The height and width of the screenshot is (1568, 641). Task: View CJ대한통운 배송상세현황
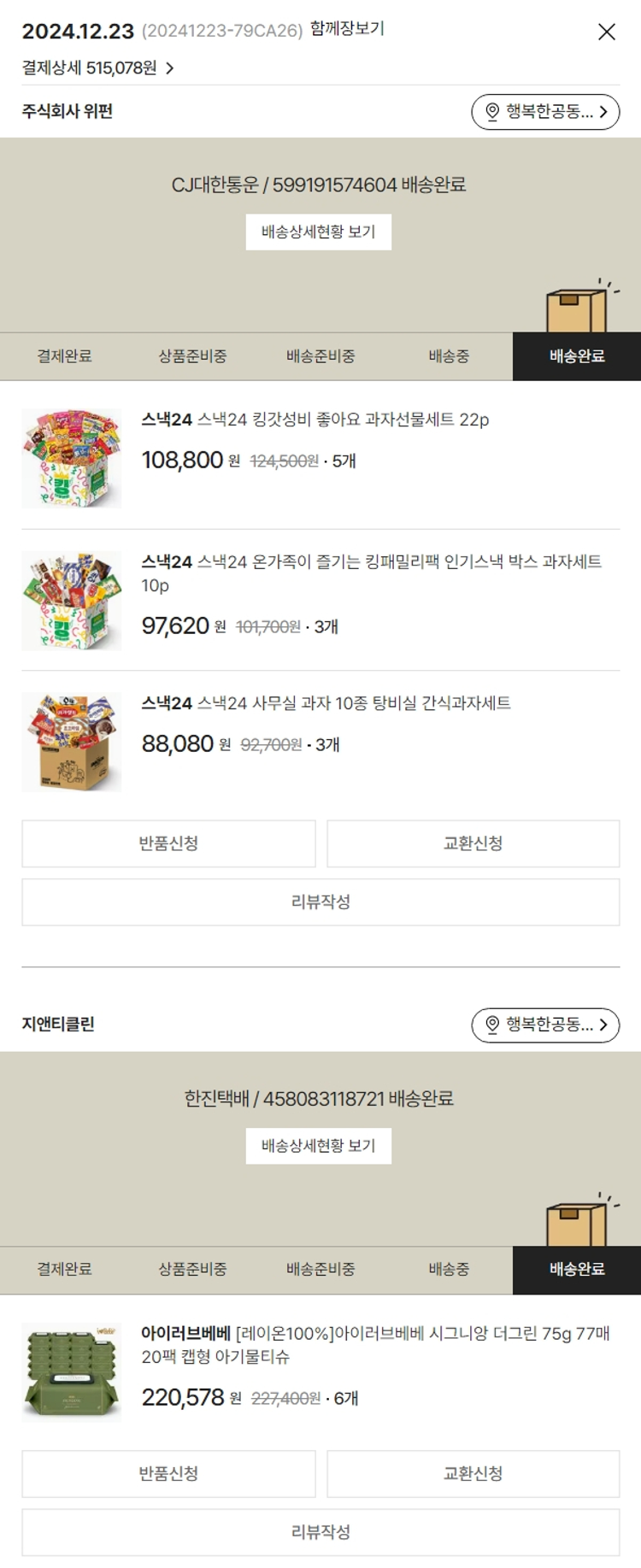point(318,232)
